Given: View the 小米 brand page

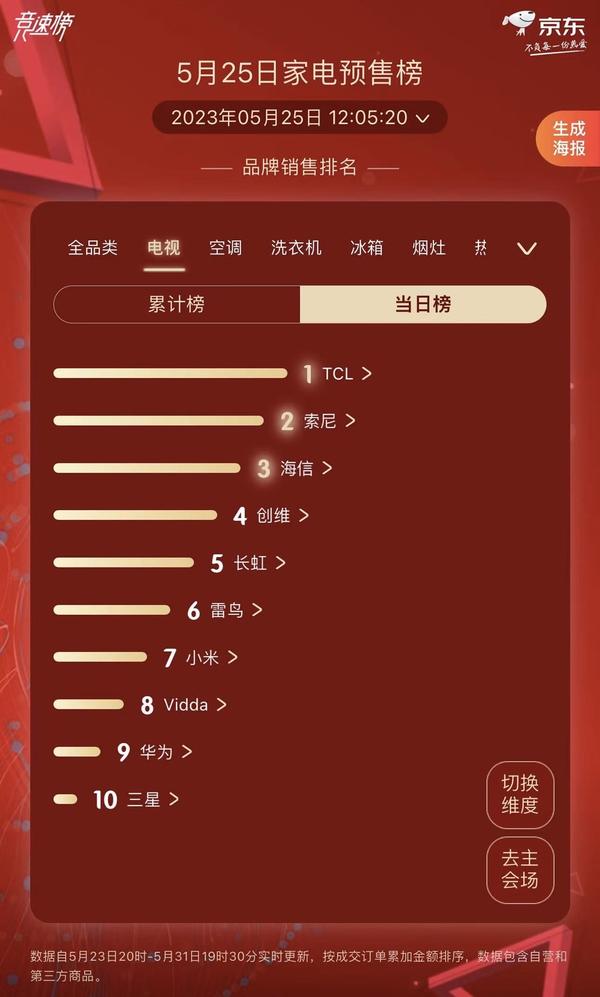Looking at the screenshot, I should pos(212,657).
